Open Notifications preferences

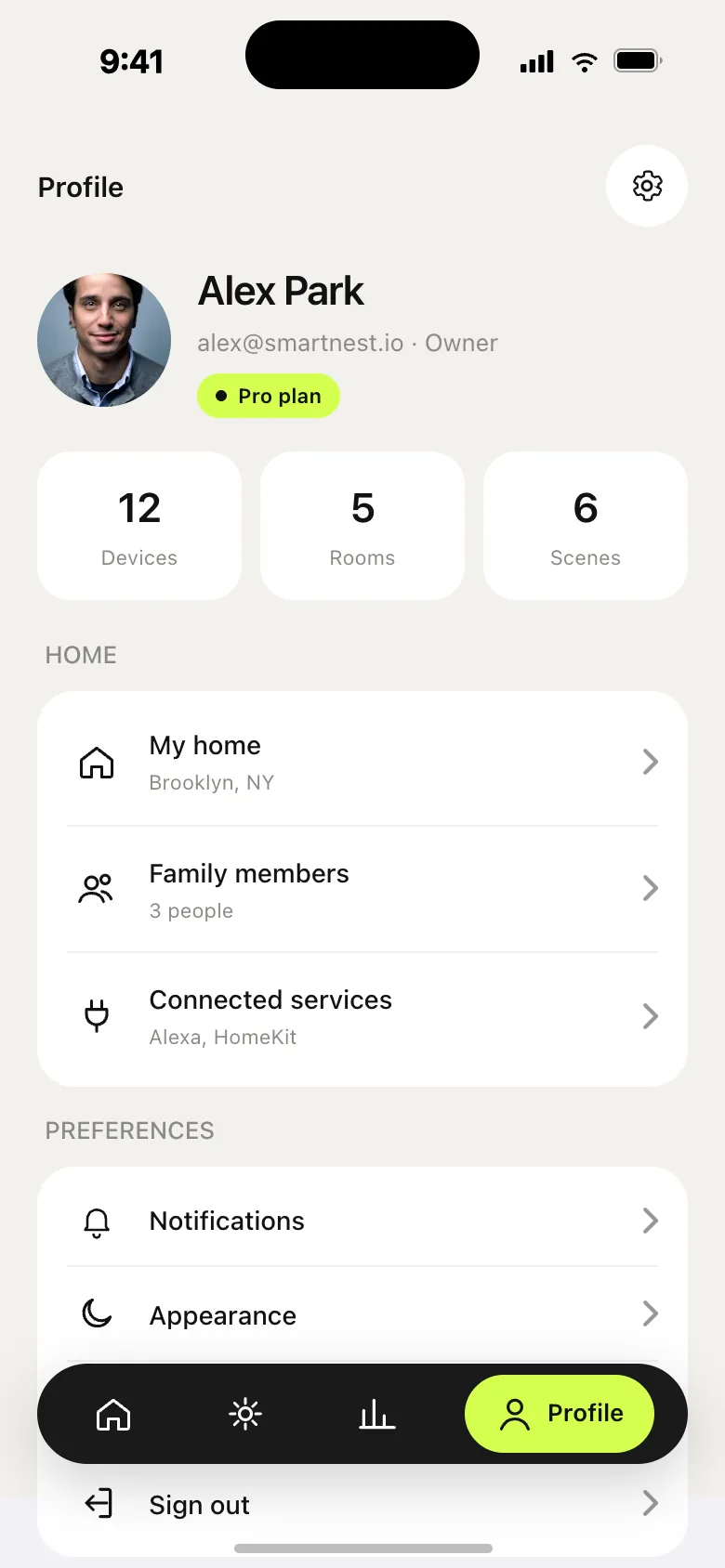(x=362, y=1221)
